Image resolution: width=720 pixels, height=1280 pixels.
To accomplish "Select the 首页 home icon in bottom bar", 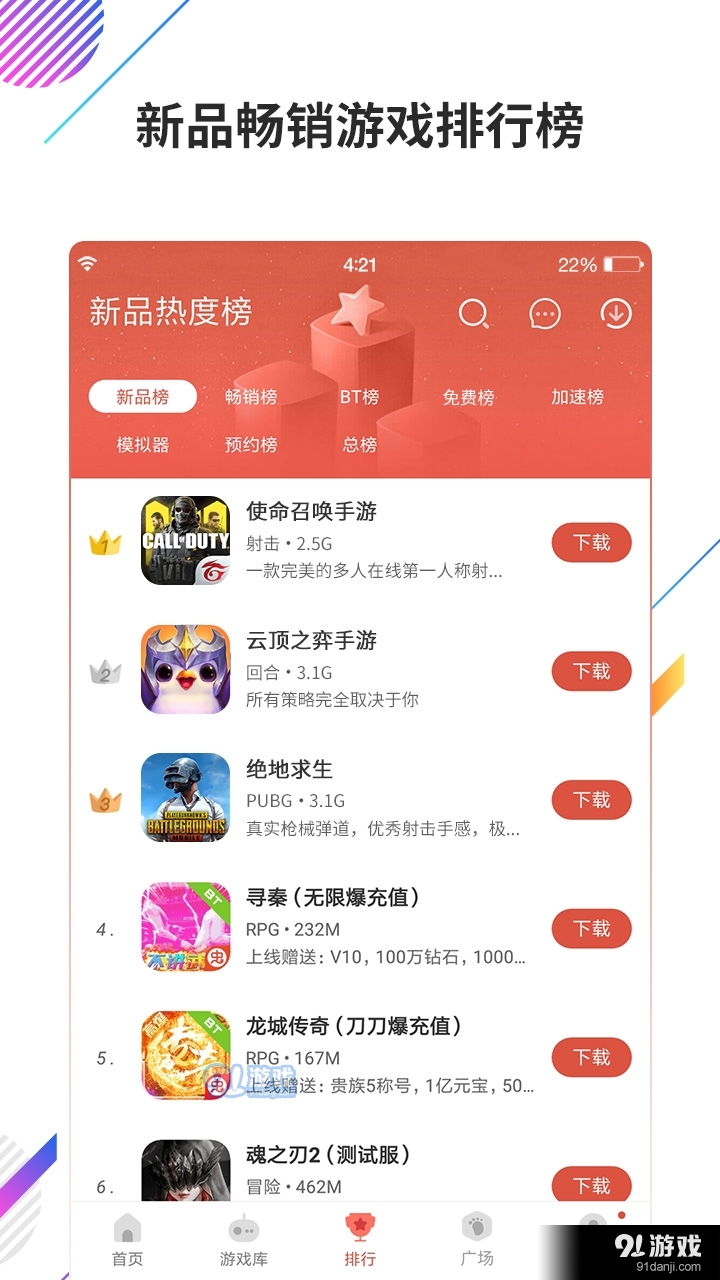I will (125, 1234).
